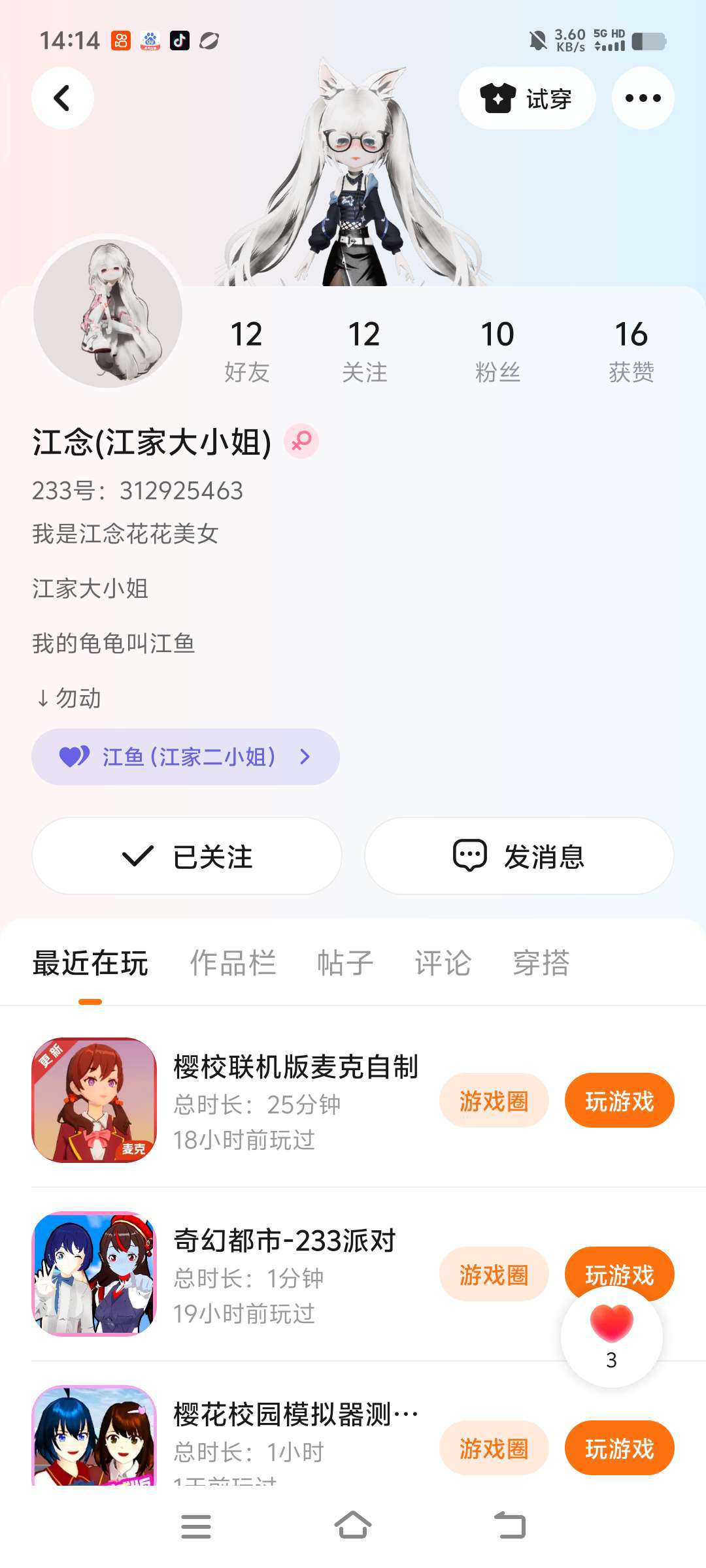Viewport: 706px width, 1568px height.
Task: Switch to the 穿搭 tab
Action: pyautogui.click(x=541, y=963)
